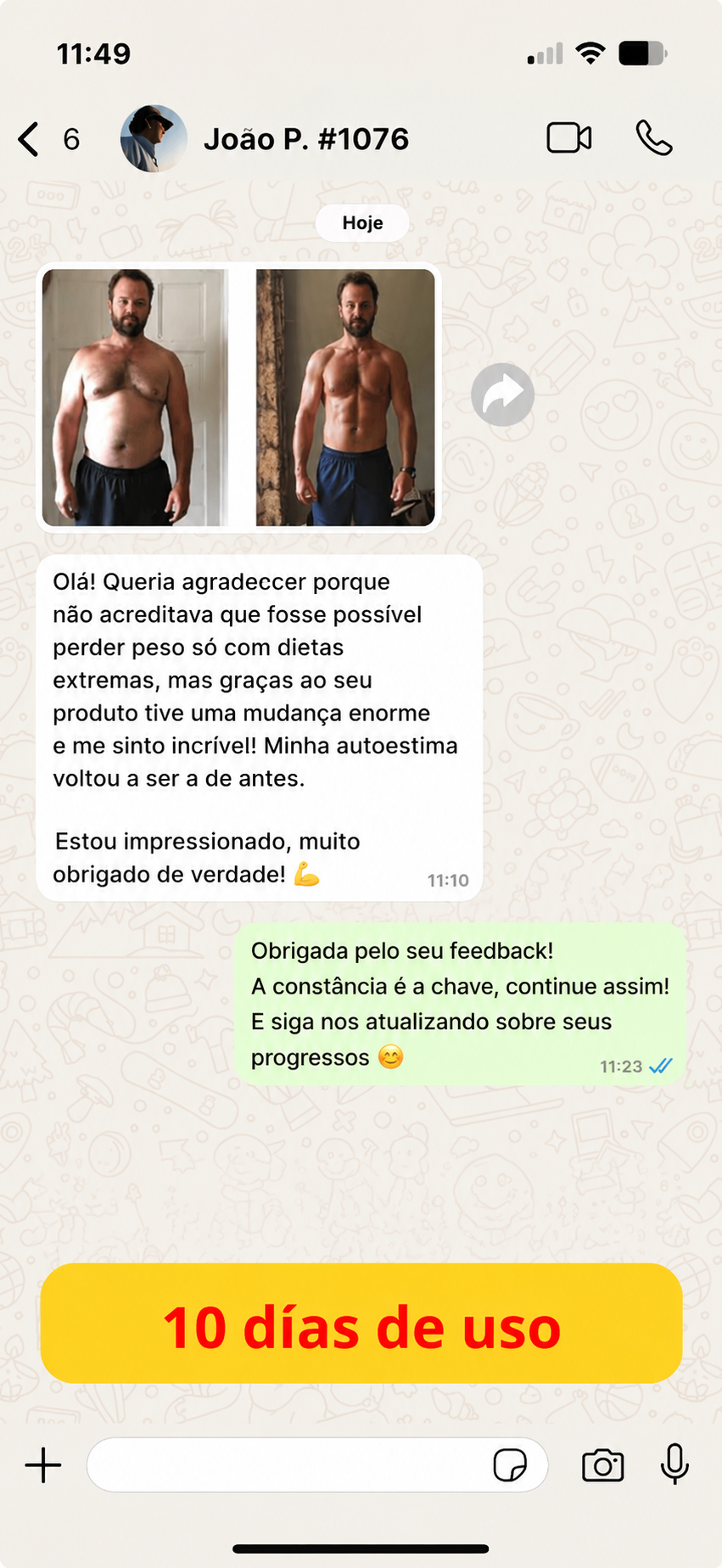Viewport: 722px width, 1568px height.
Task: Forward the photo message
Action: coord(502,395)
